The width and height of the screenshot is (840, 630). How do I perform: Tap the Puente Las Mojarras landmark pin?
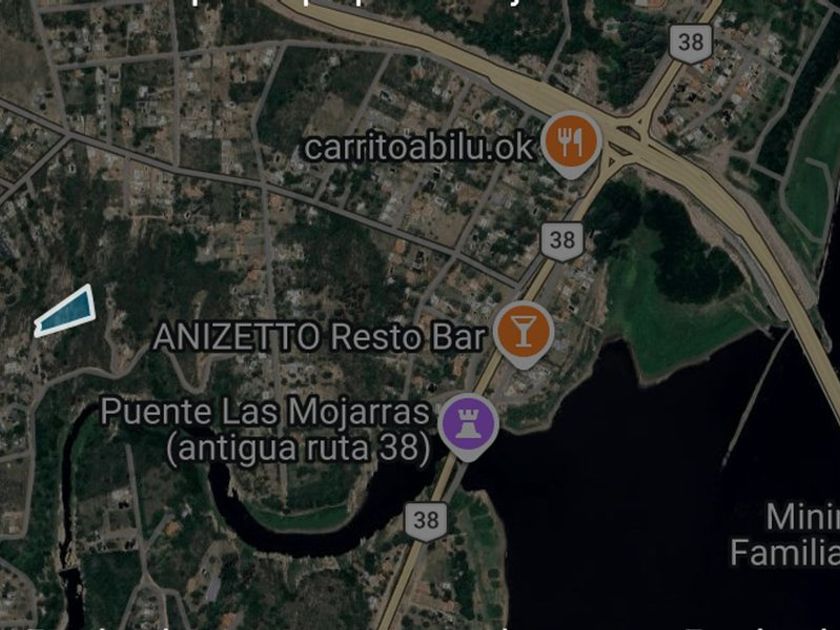coord(469,425)
